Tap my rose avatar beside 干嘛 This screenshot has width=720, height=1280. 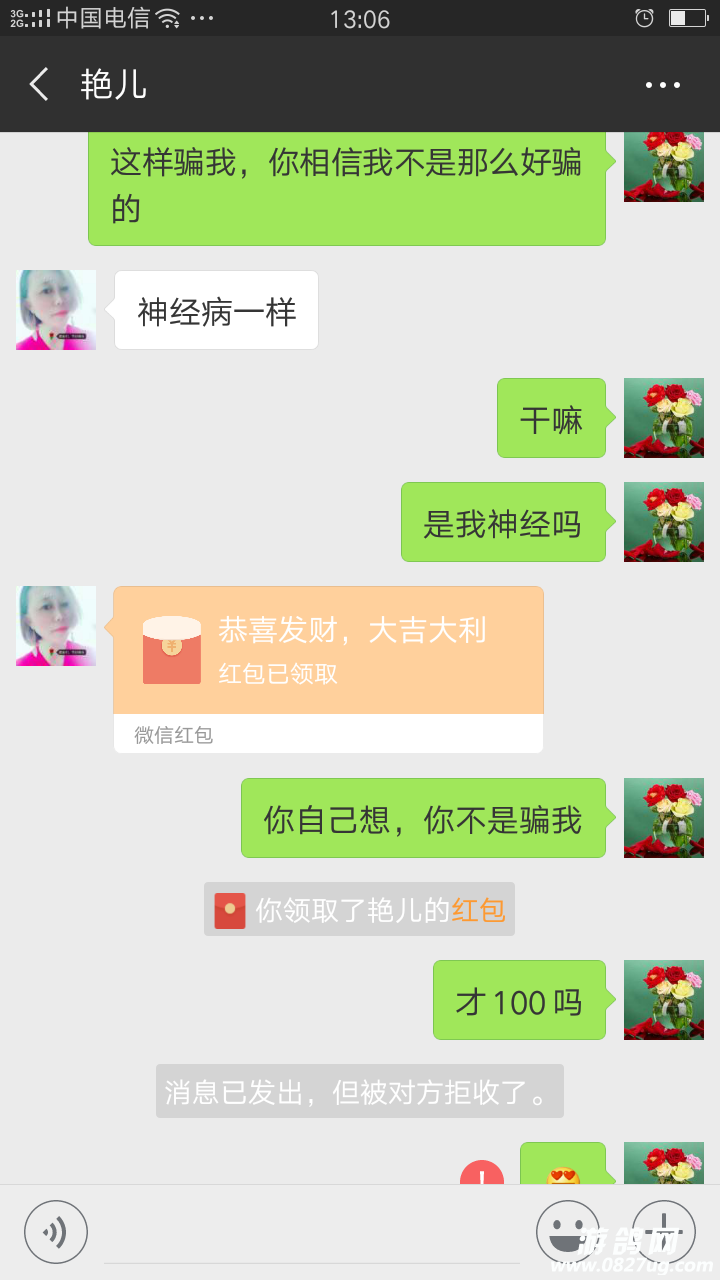pos(663,418)
